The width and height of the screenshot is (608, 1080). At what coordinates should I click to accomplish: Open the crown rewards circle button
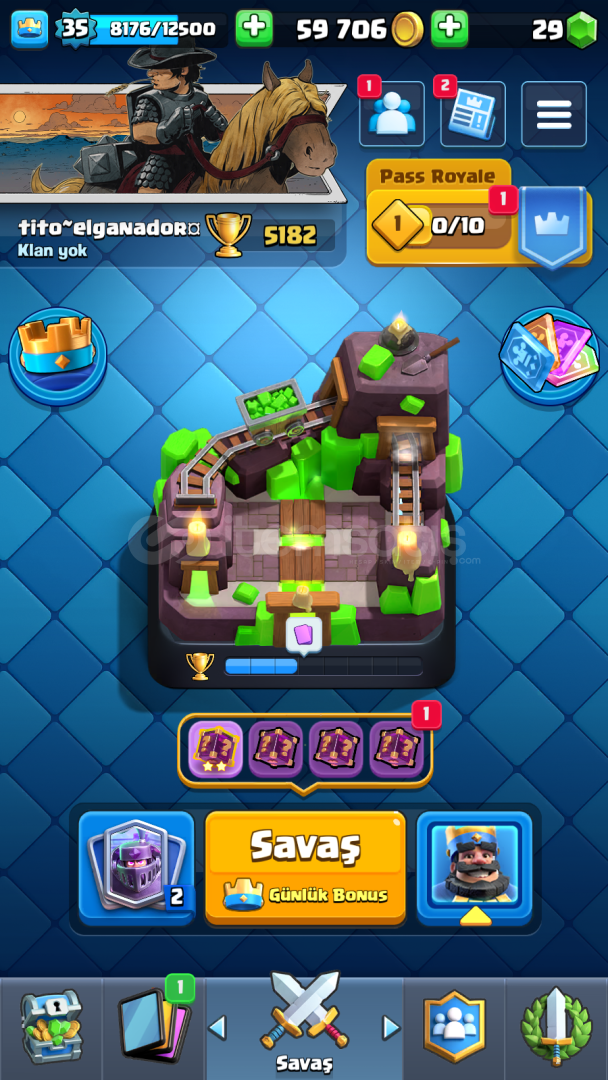(x=58, y=356)
